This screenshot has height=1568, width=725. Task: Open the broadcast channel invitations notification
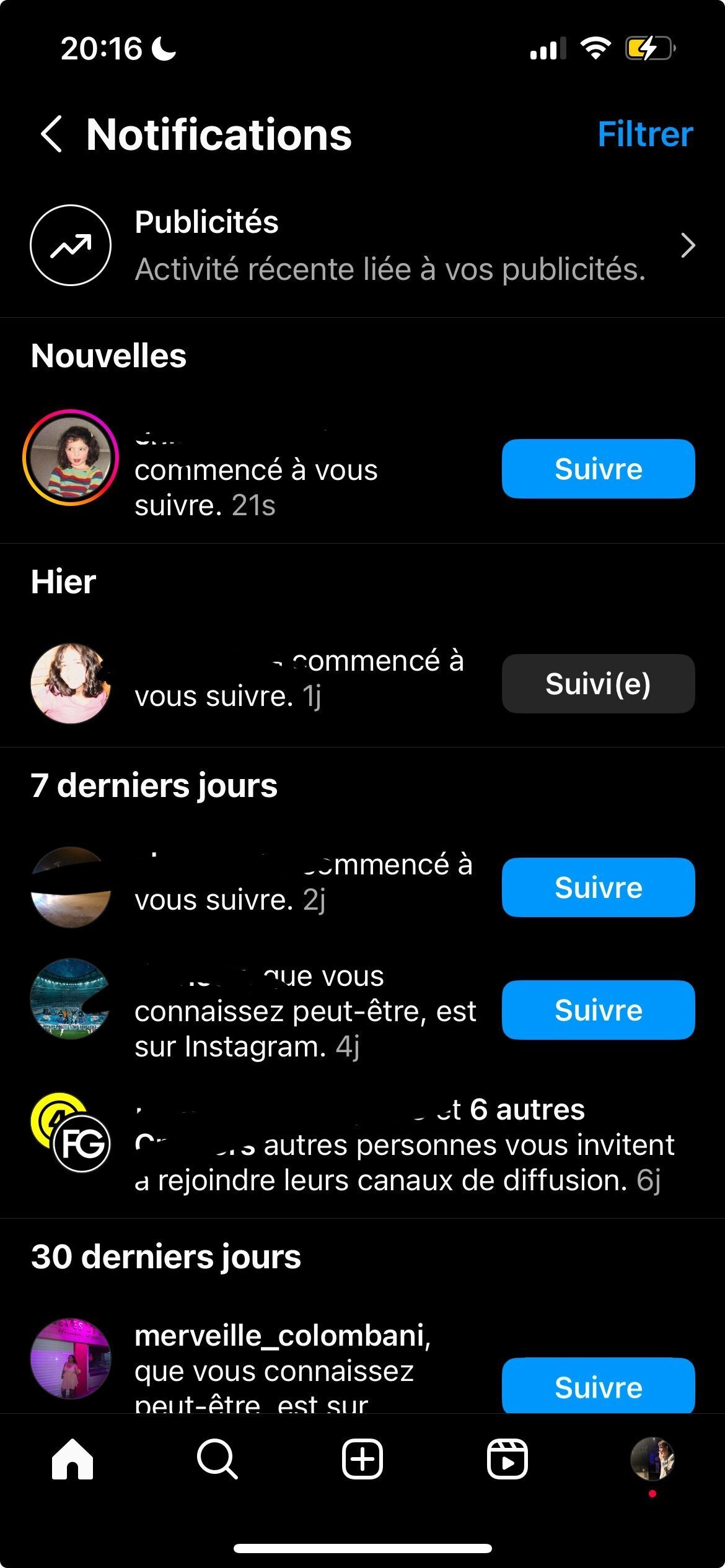coord(403,1145)
